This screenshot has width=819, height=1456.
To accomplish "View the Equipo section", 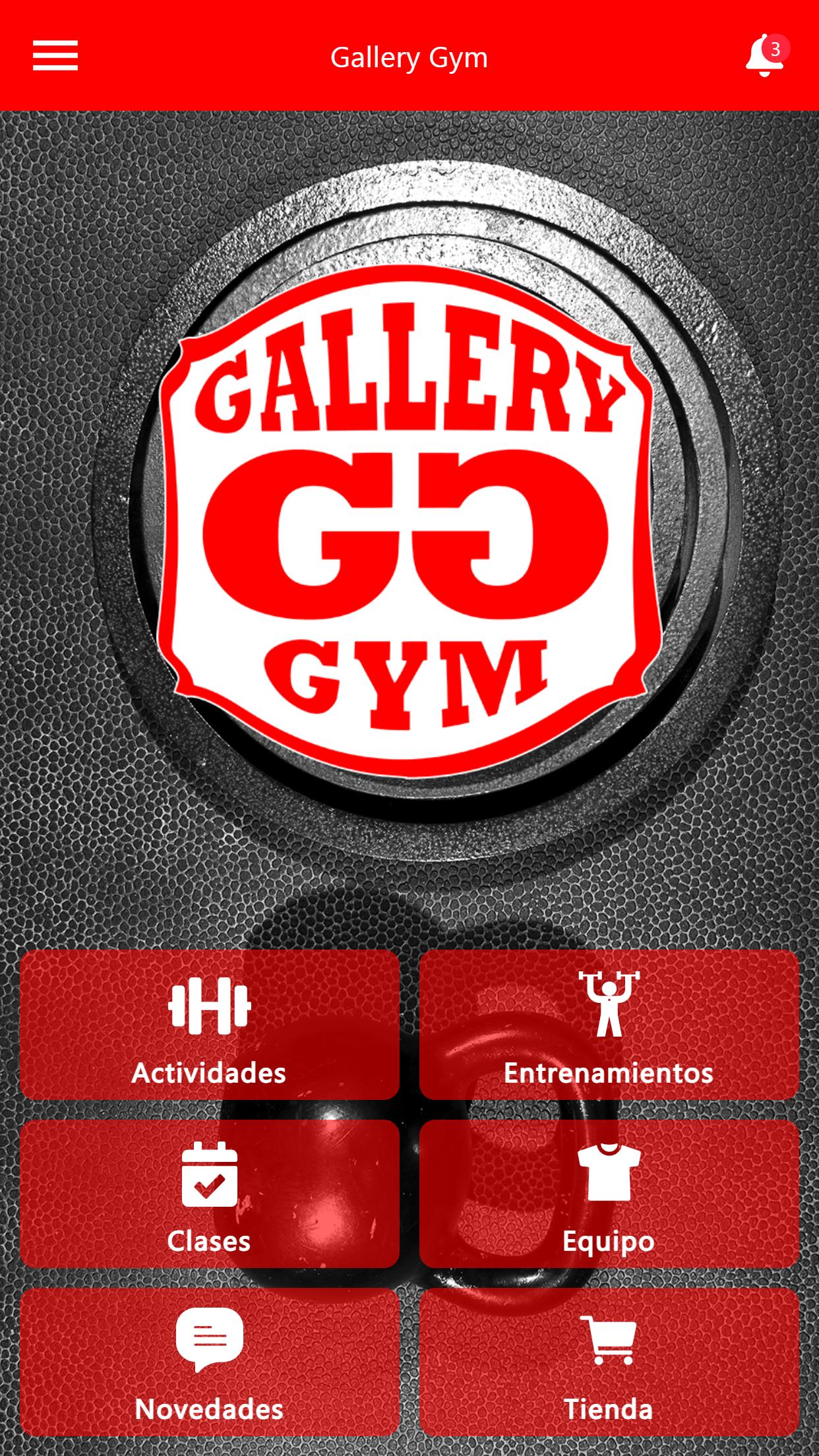I will pos(609,1194).
